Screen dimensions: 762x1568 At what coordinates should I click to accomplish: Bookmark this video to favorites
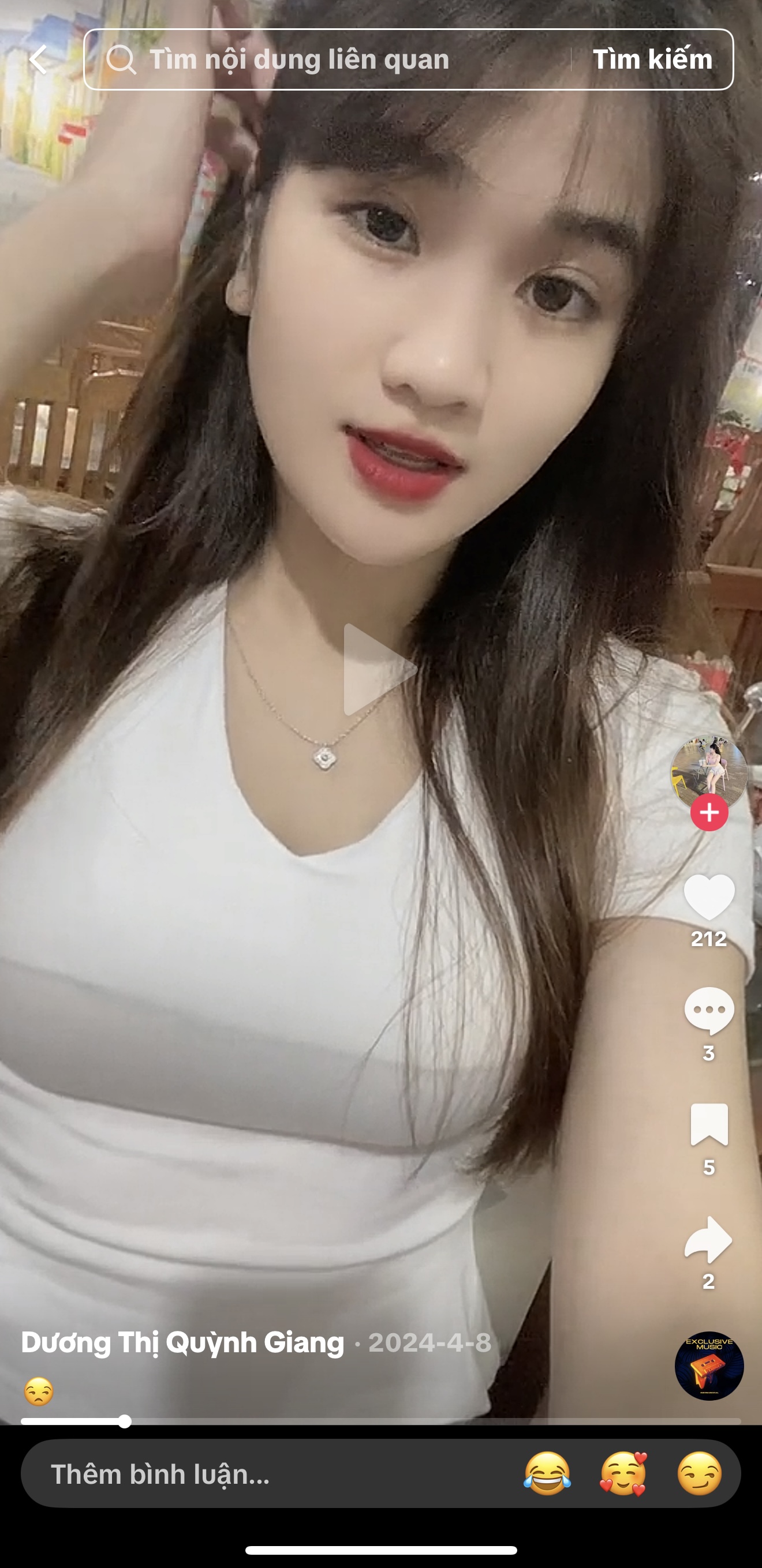709,1124
